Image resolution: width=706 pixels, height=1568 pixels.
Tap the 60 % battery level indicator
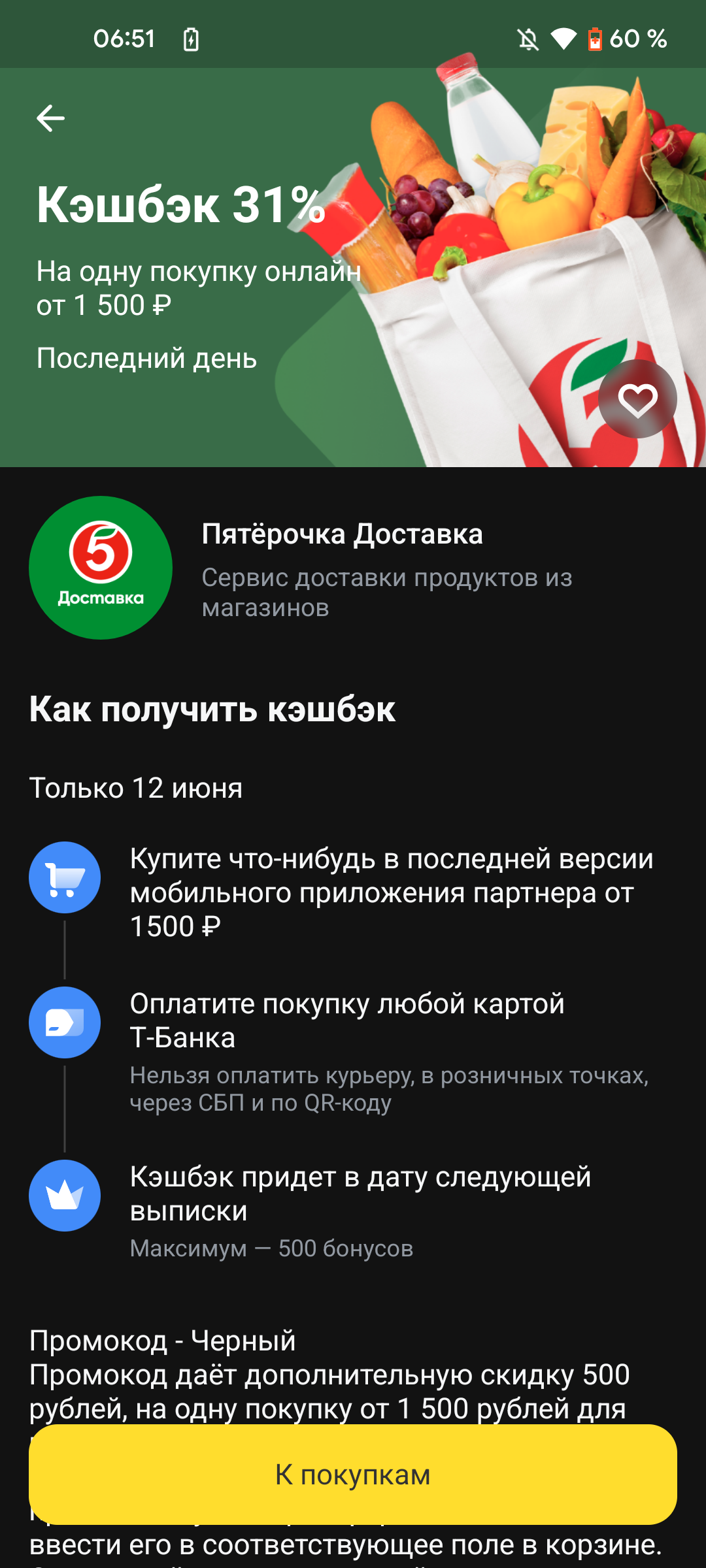pos(637,39)
